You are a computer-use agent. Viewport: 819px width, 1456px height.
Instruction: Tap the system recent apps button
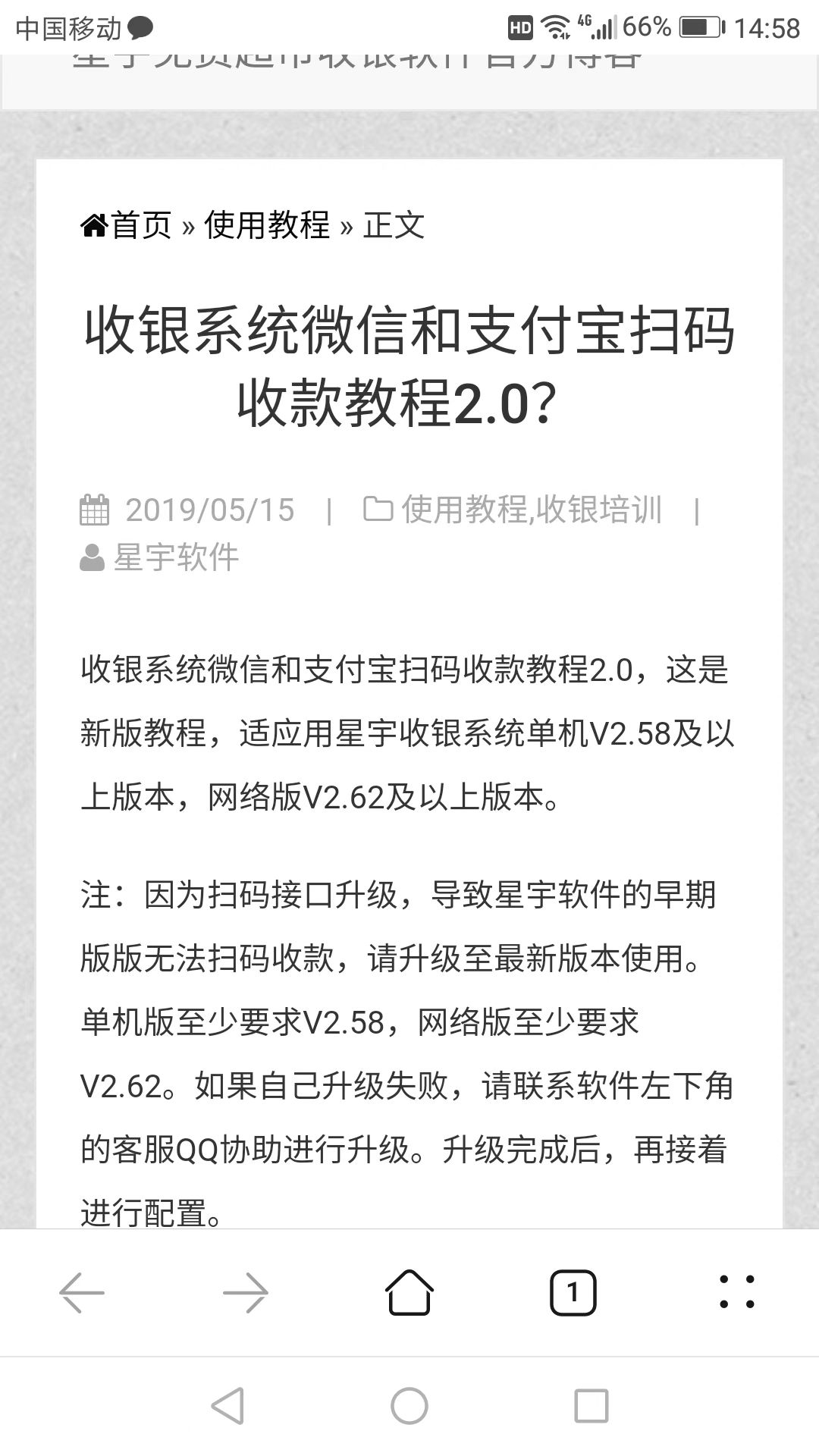click(x=591, y=1406)
